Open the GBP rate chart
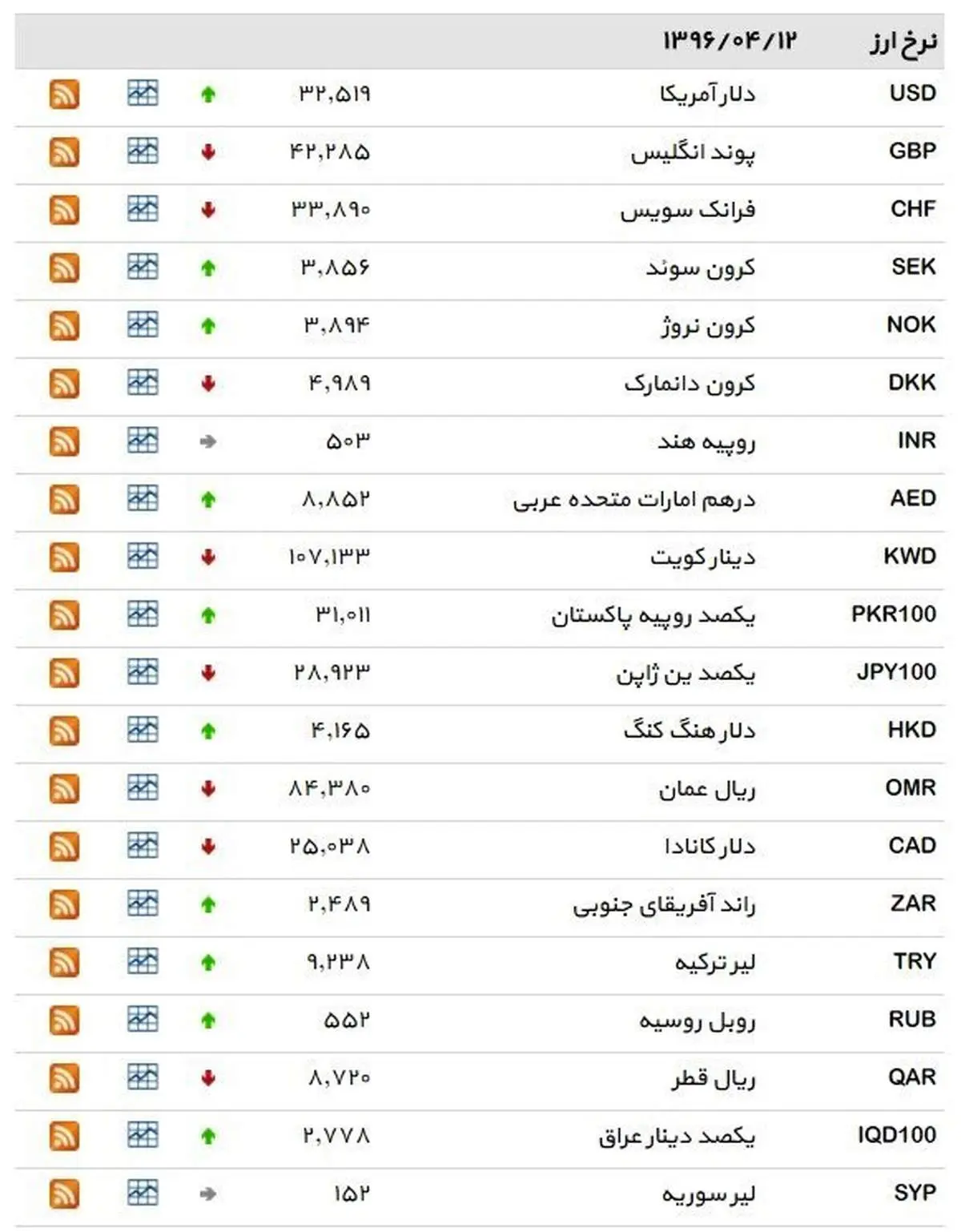This screenshot has height=1232, width=961. click(x=143, y=151)
